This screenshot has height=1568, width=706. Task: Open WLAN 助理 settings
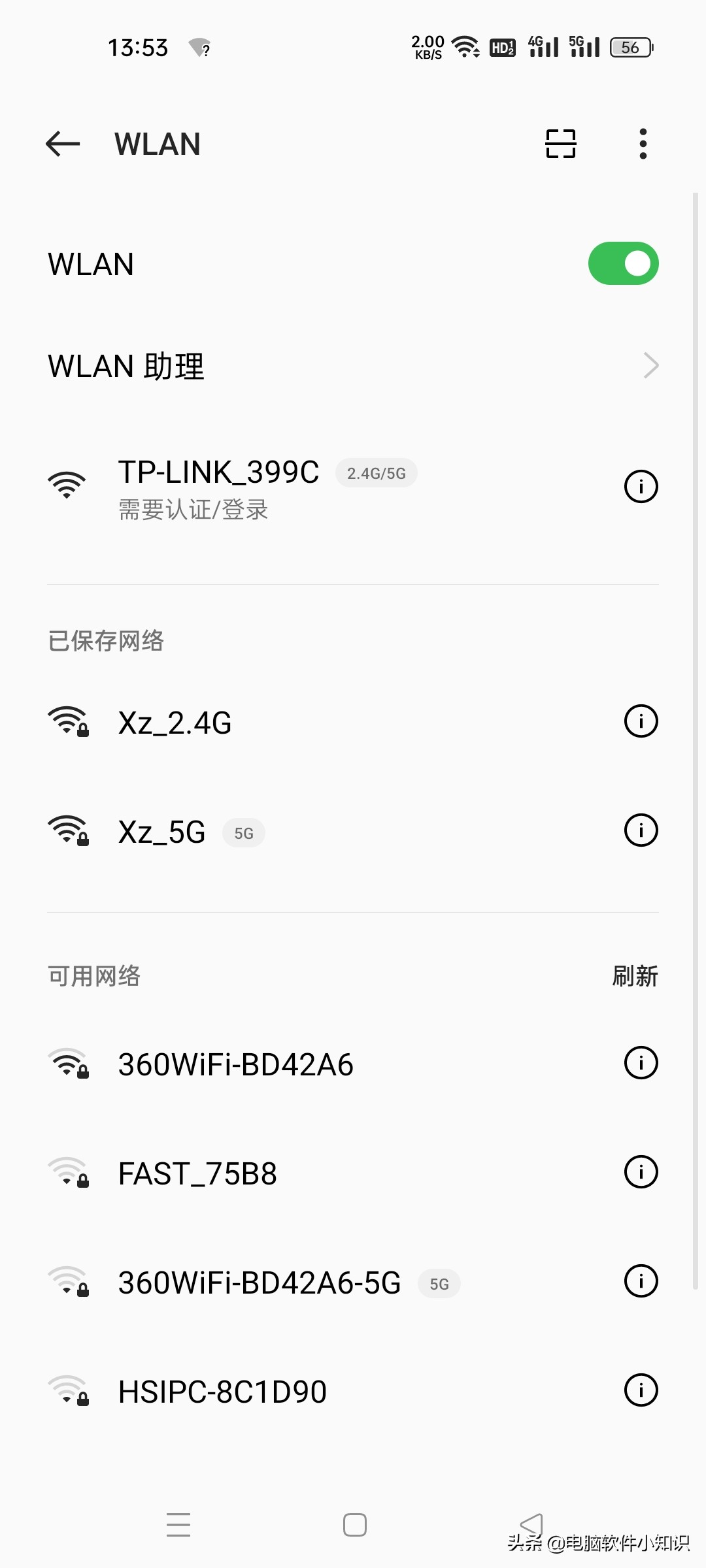(353, 366)
